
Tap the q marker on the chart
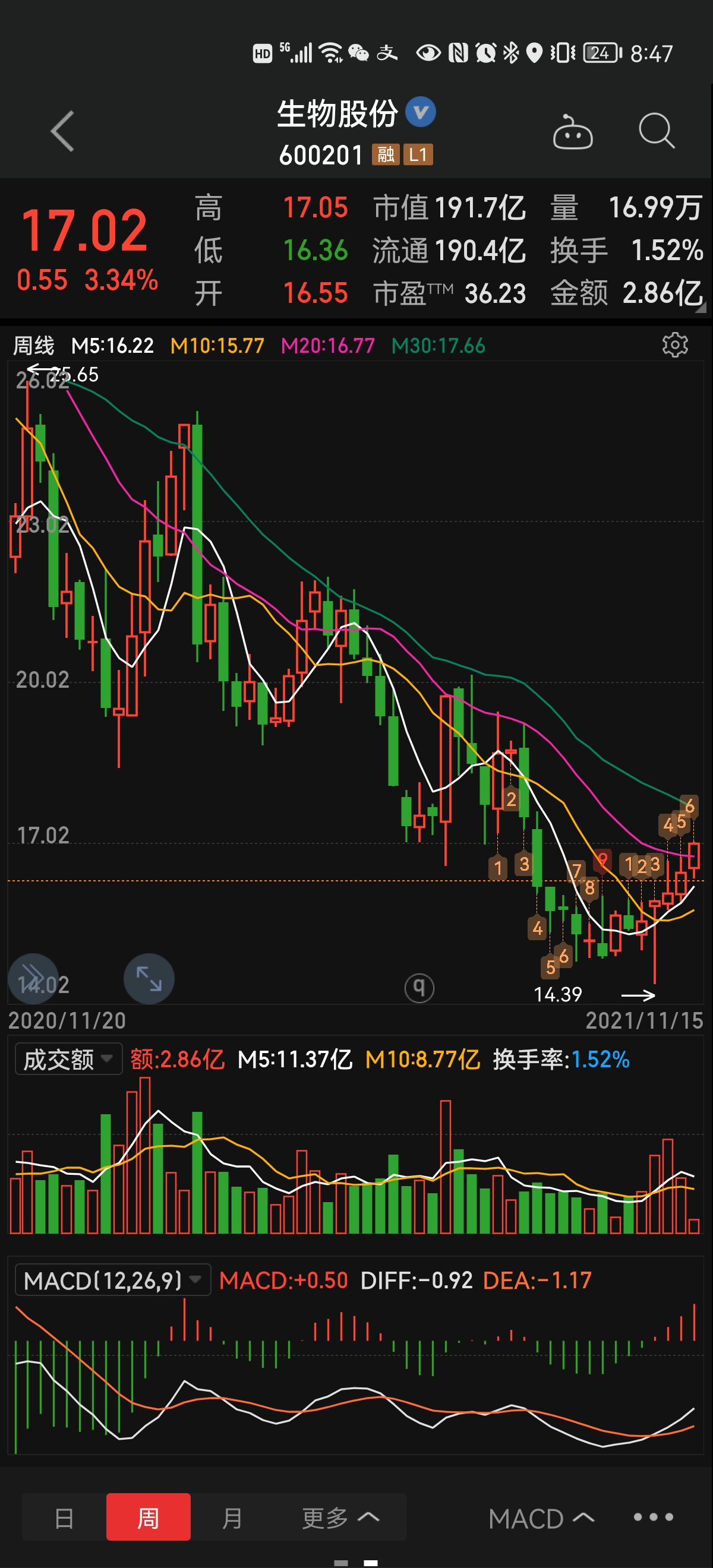pos(419,987)
